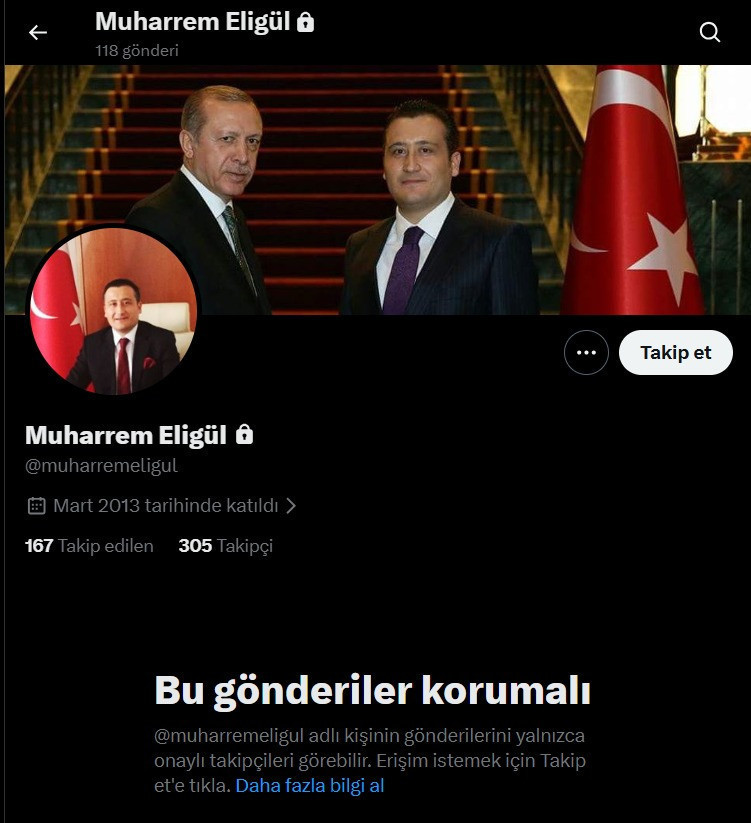Open the three-dot more options menu
The image size is (751, 823).
point(586,353)
